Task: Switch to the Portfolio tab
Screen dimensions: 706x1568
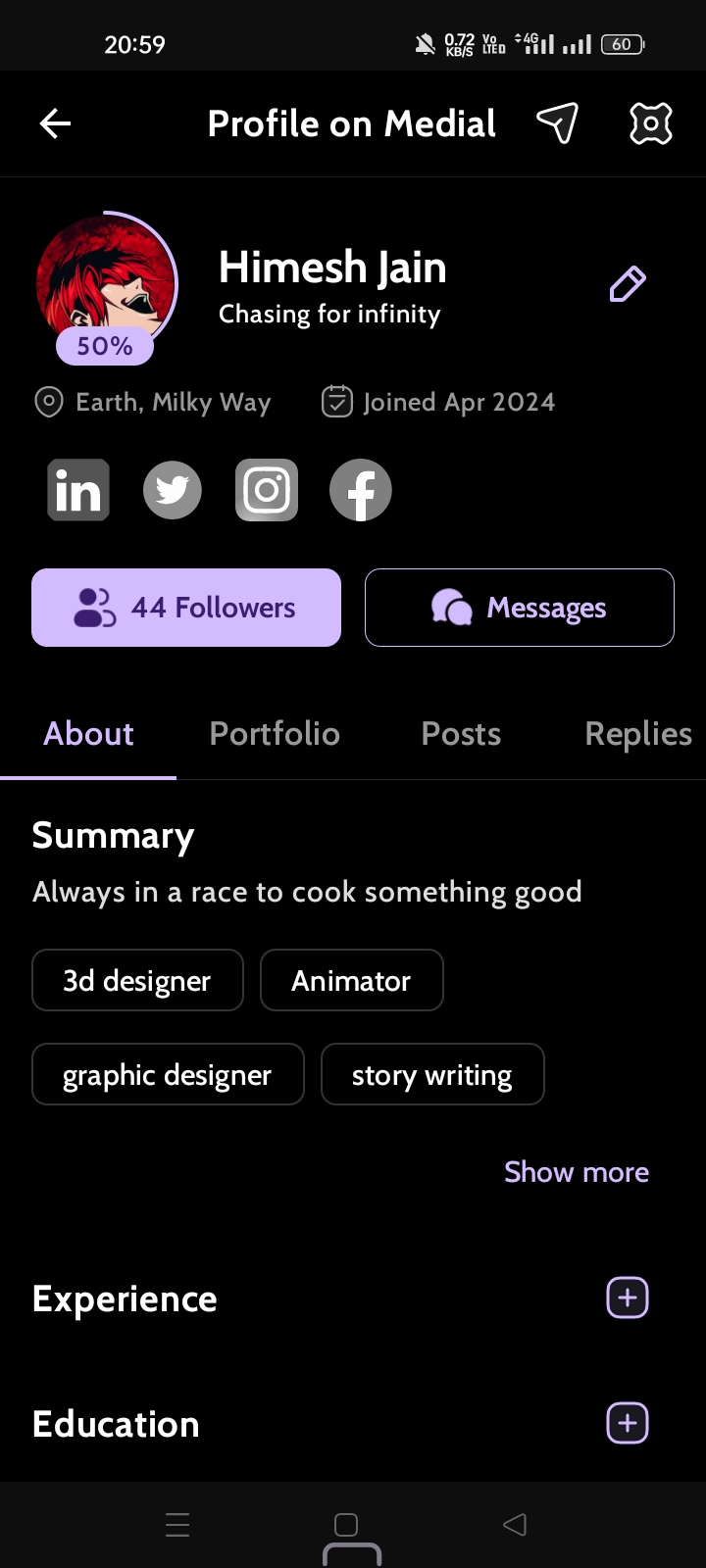Action: 275,734
